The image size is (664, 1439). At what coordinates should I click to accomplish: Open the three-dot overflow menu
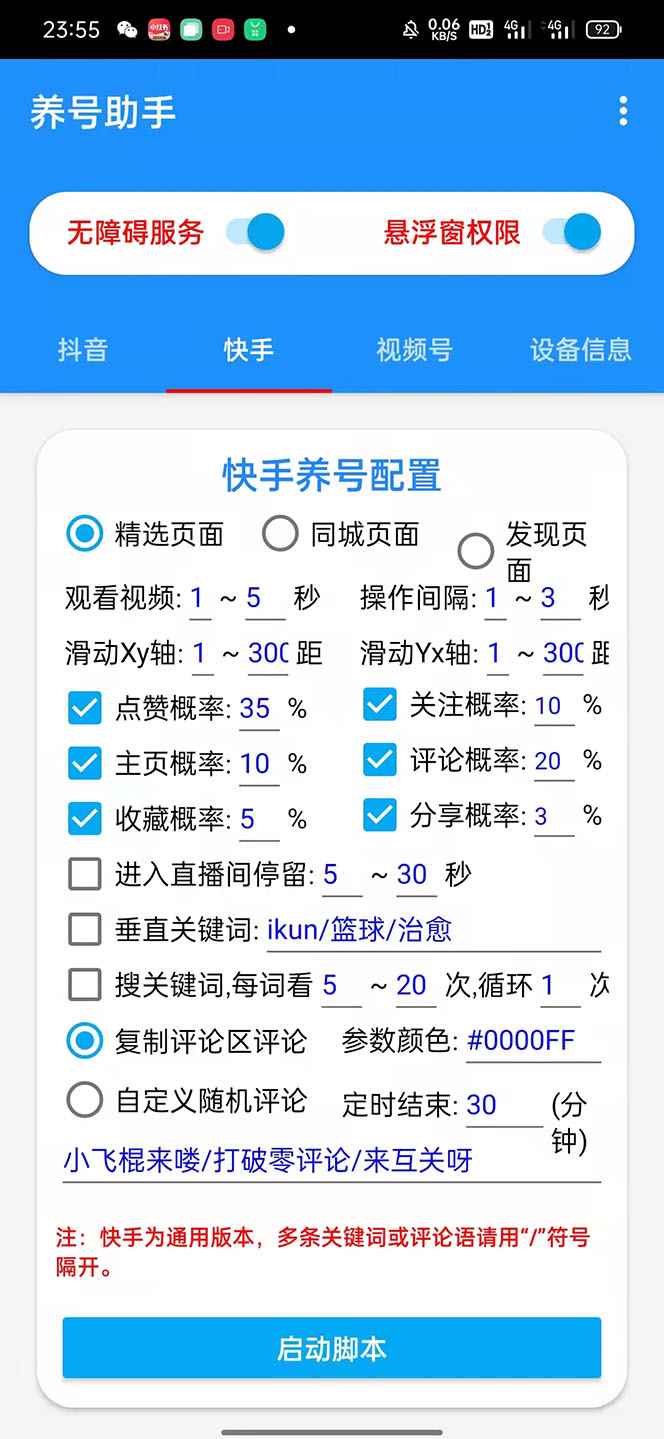(x=623, y=111)
